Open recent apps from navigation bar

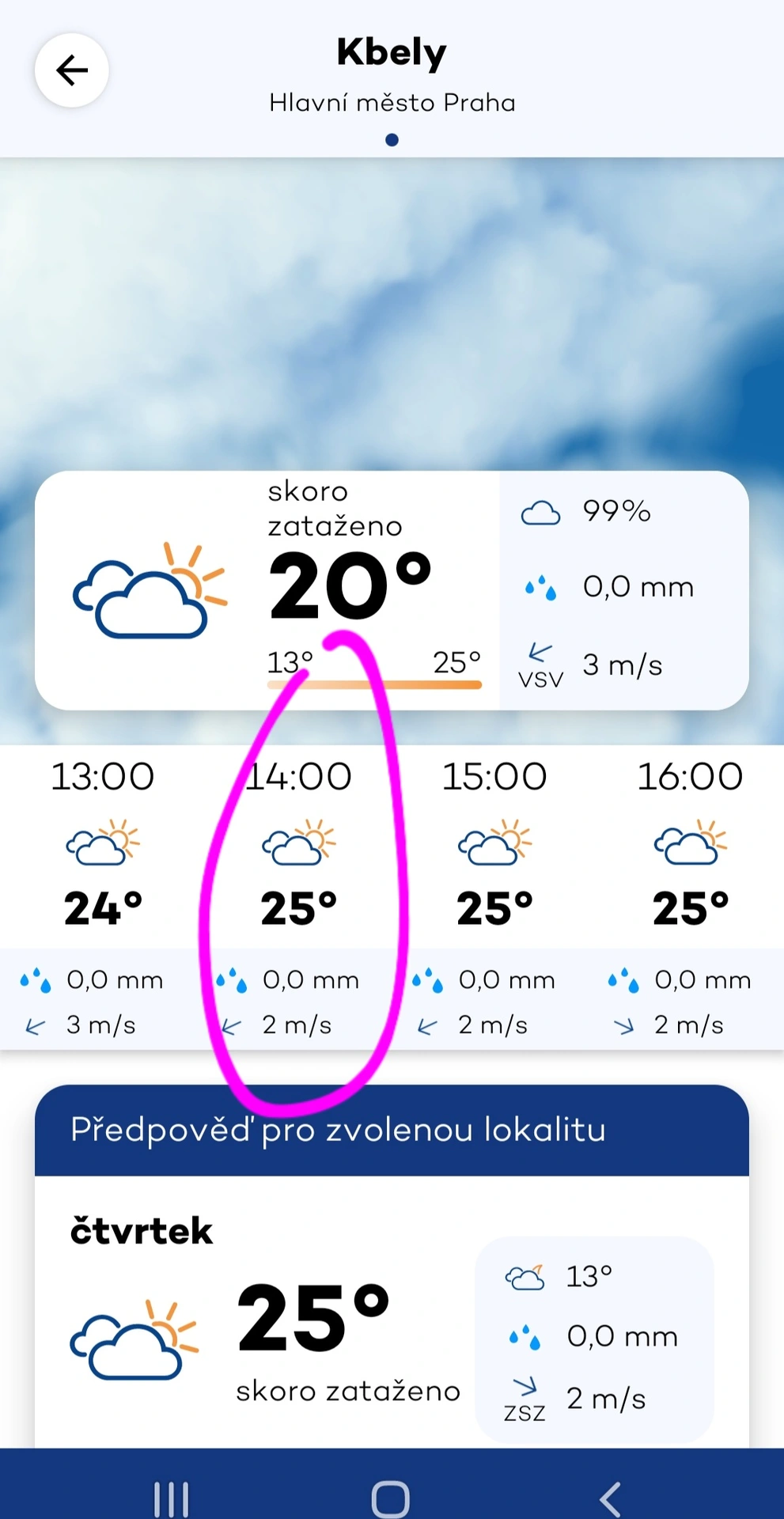[172, 1498]
